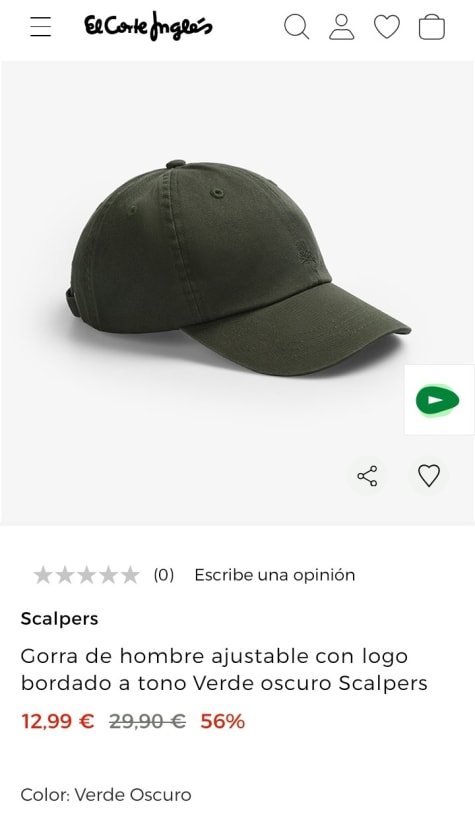The image size is (475, 816).
Task: Open the hamburger menu
Action: (x=40, y=27)
